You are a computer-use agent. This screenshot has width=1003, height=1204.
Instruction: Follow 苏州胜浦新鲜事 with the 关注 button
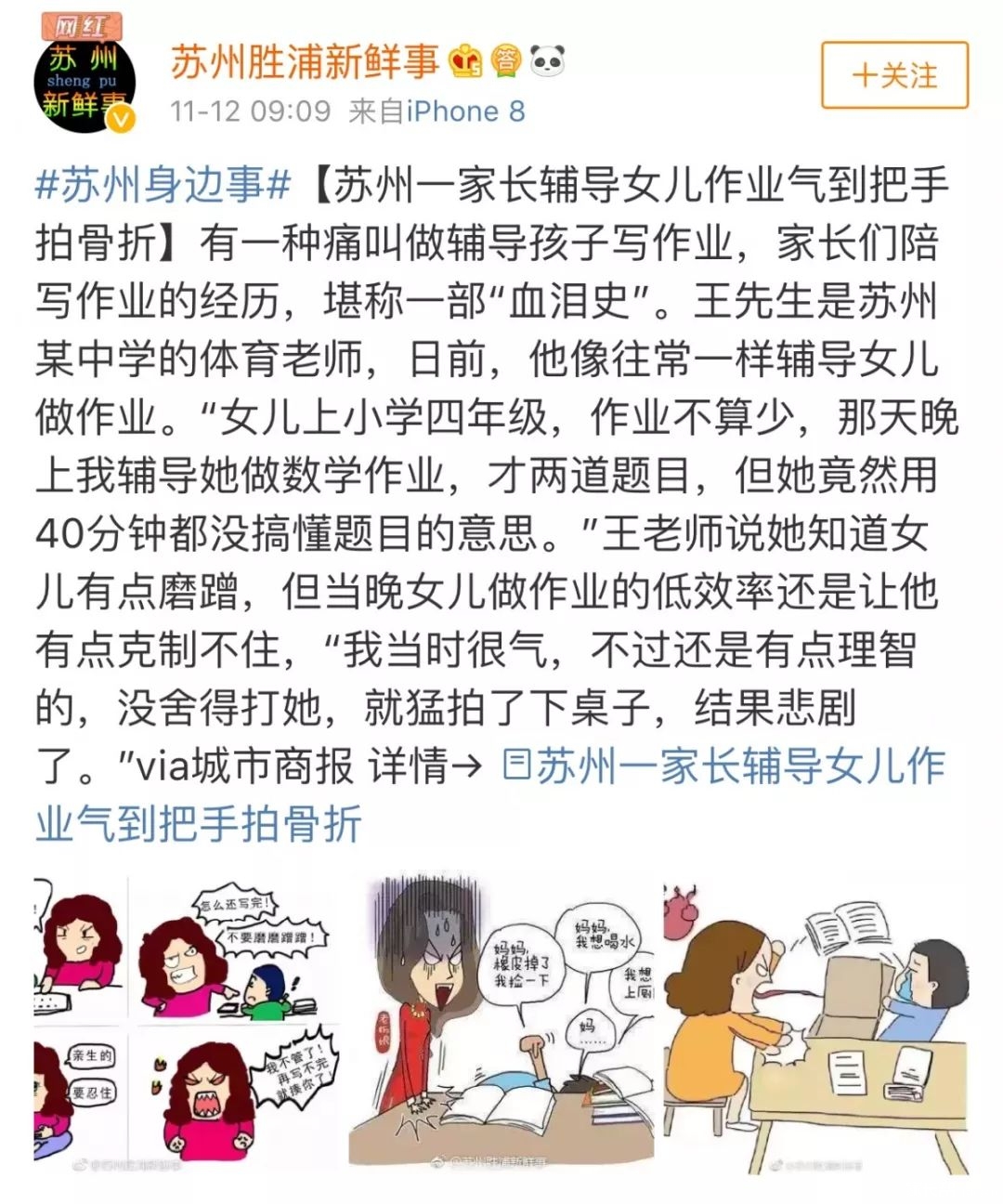pos(894,75)
